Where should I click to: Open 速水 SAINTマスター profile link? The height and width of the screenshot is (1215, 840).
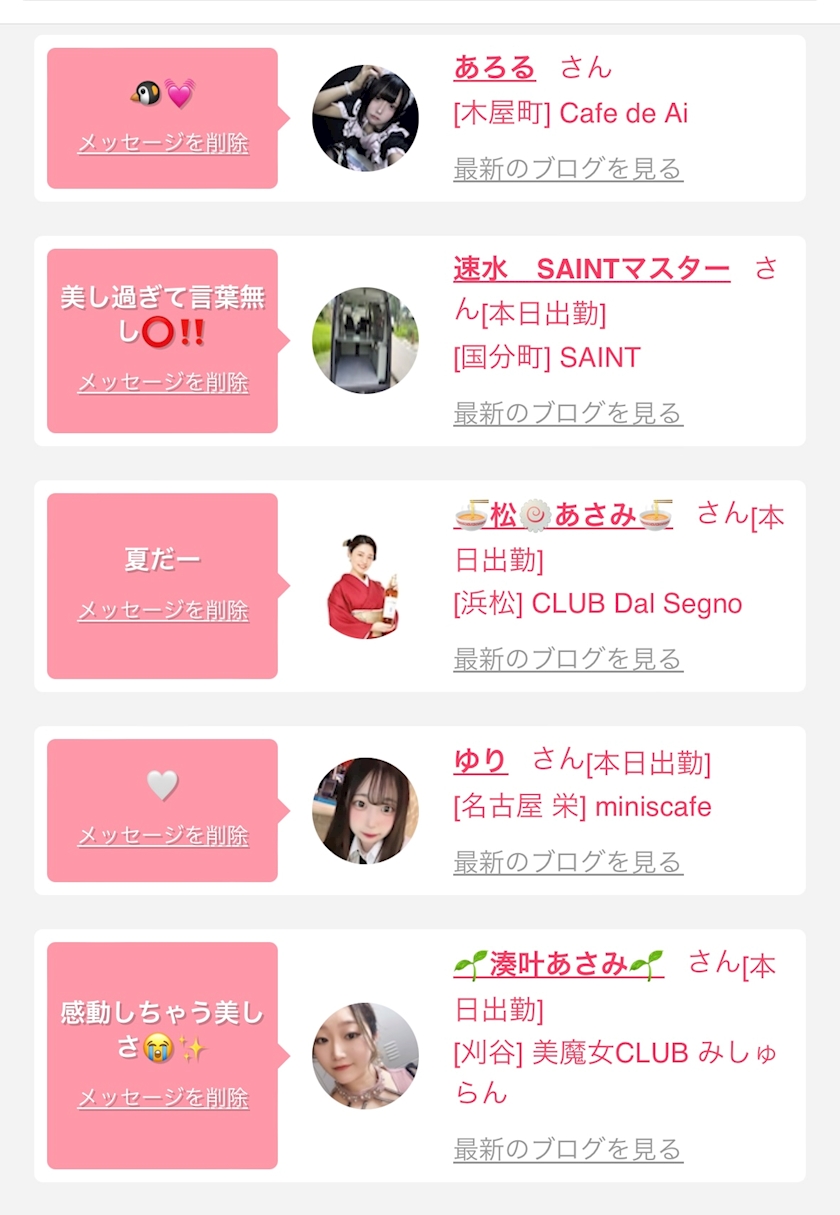[x=591, y=269]
